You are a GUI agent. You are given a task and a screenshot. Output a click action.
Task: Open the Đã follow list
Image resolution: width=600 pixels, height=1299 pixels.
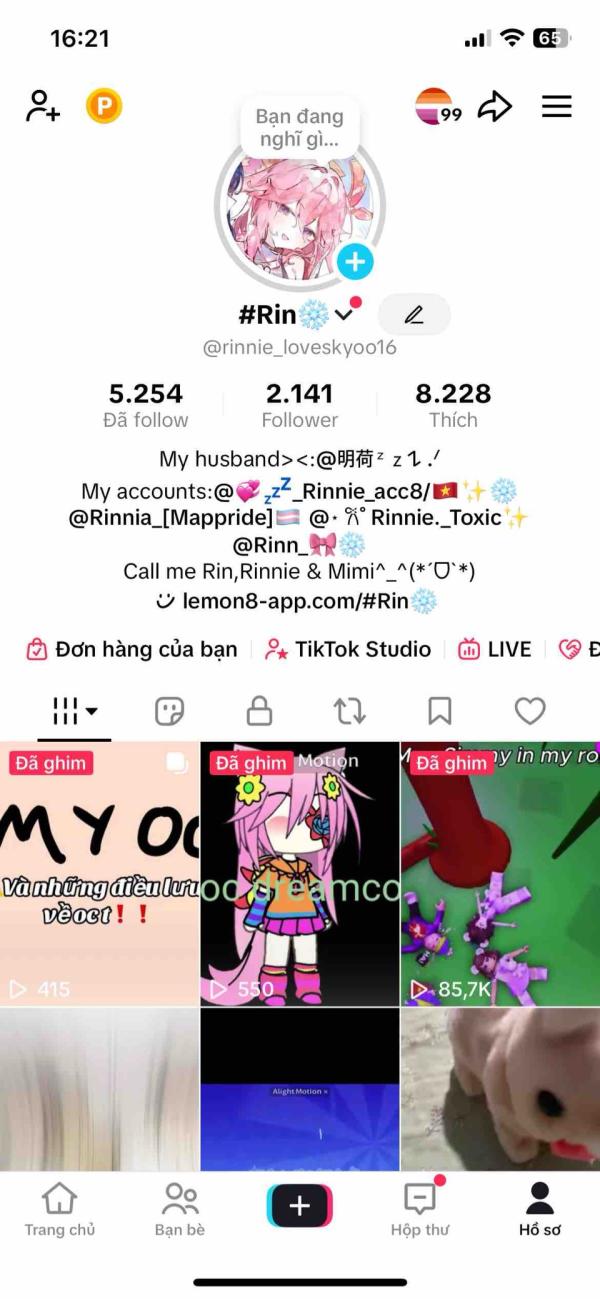click(x=146, y=405)
